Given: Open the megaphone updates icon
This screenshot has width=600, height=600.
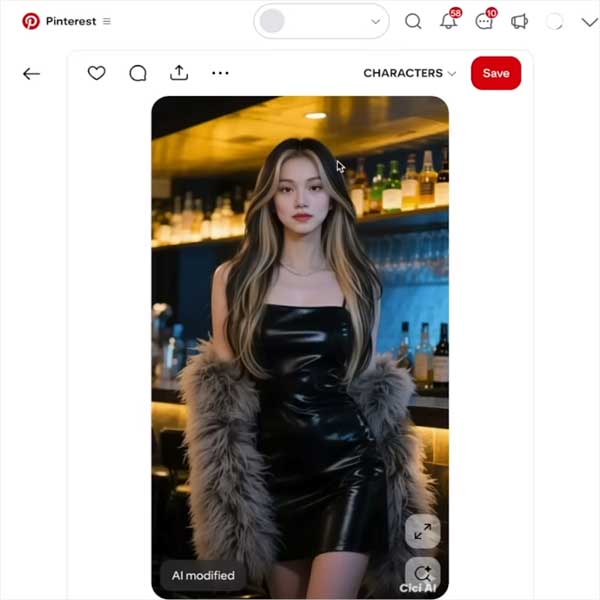Looking at the screenshot, I should (519, 21).
